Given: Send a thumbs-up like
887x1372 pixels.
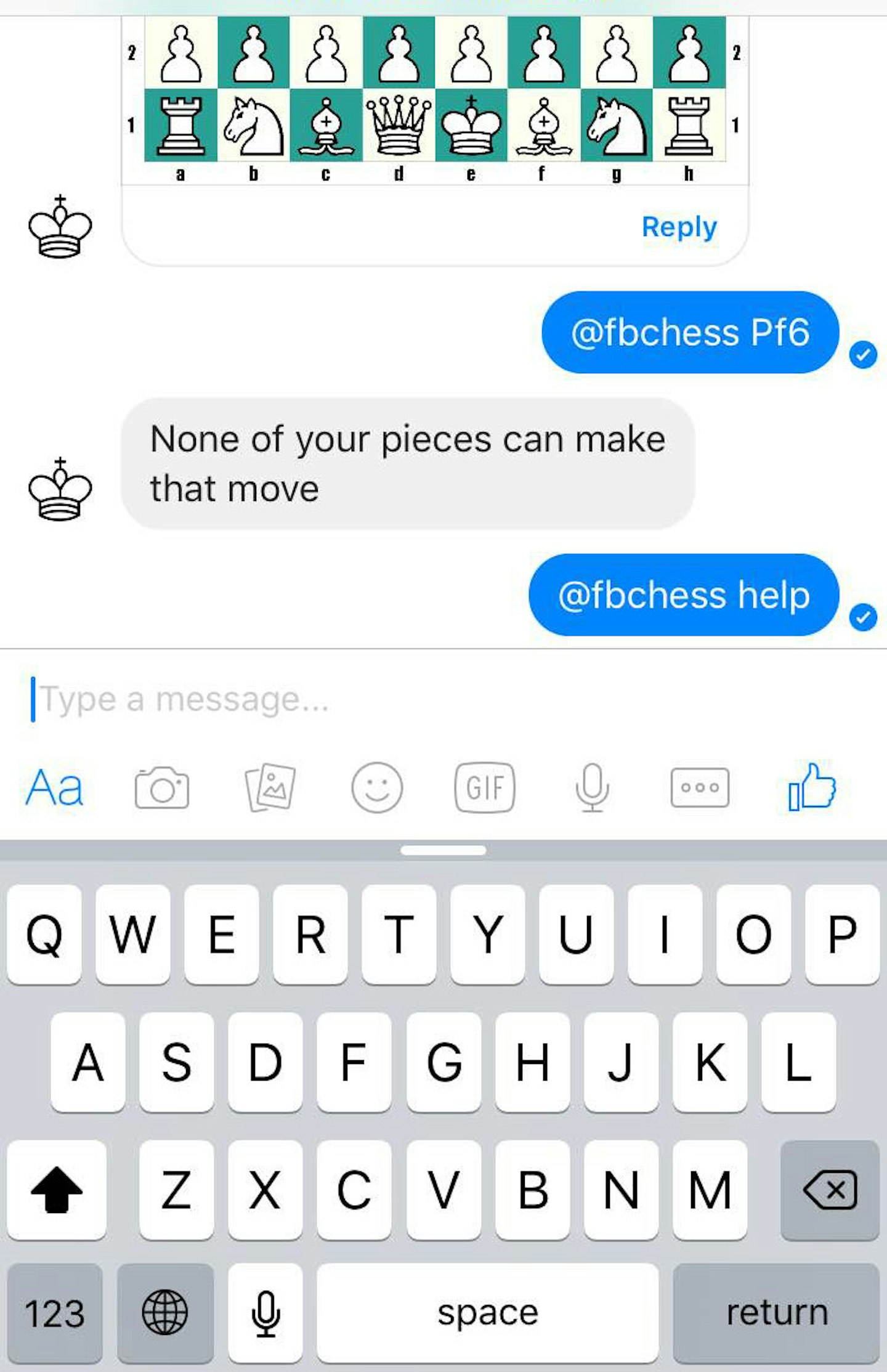Looking at the screenshot, I should (812, 786).
